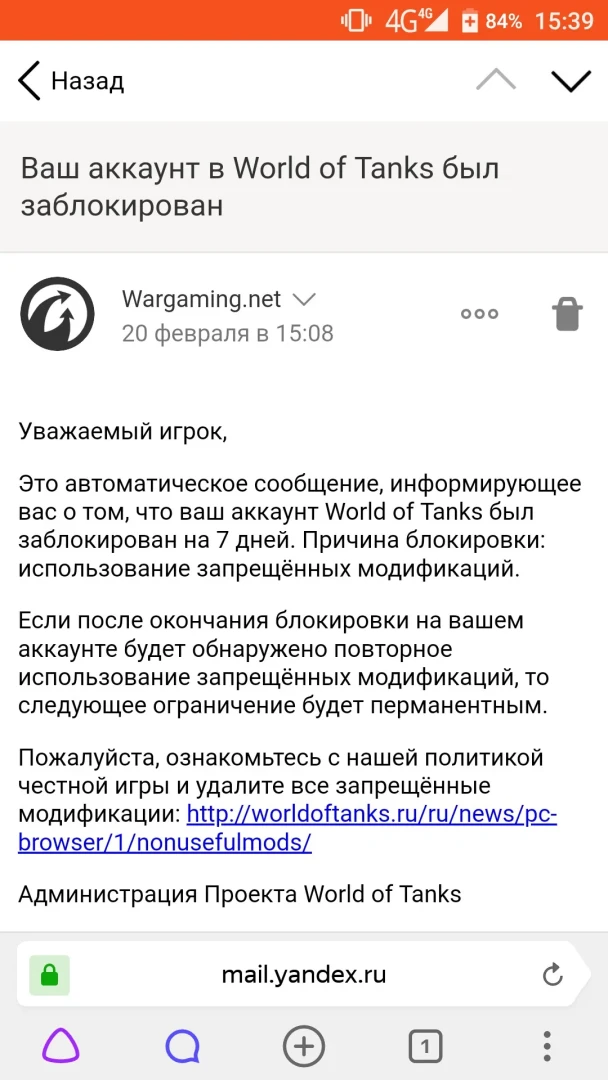This screenshot has width=608, height=1080.
Task: Open Alice voice assistant
Action: (x=61, y=1047)
